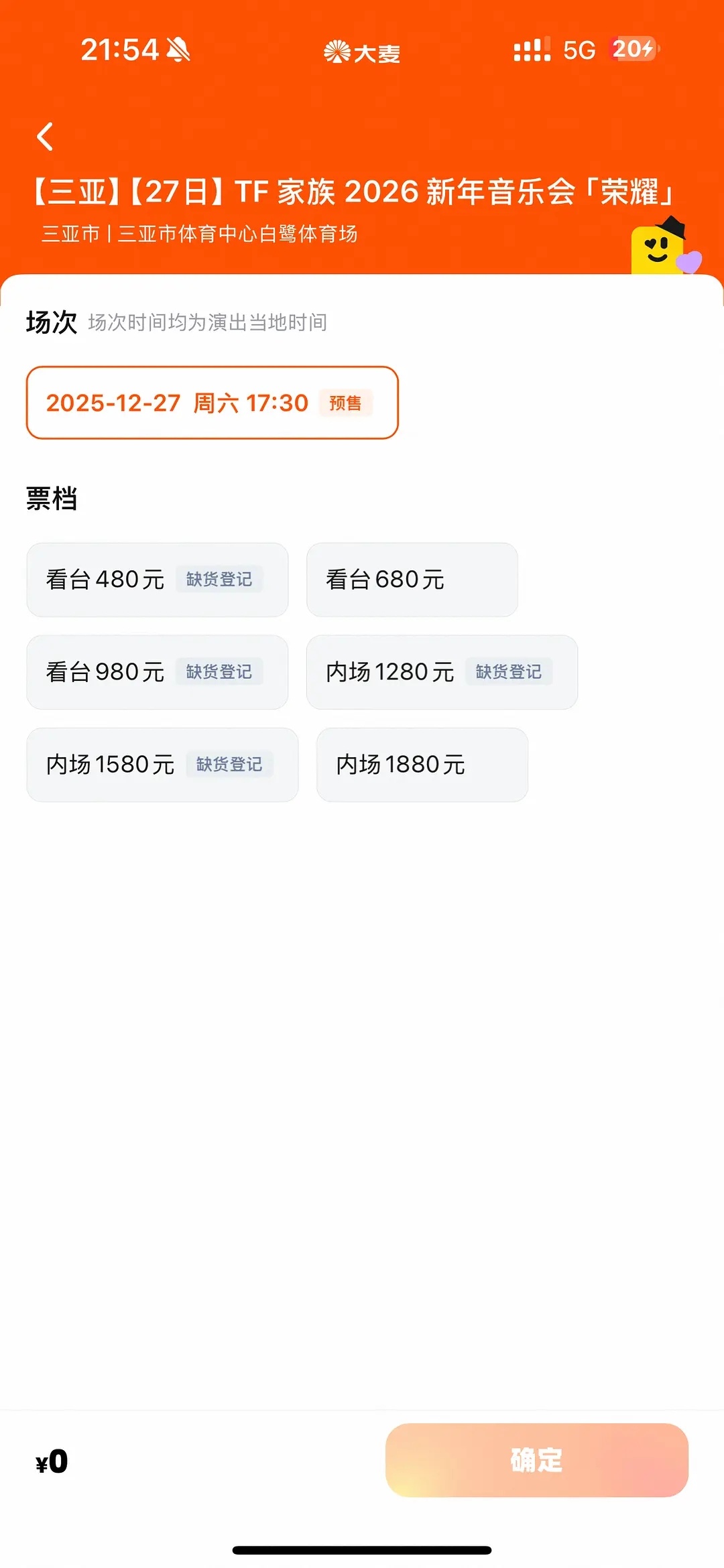
Task: Tap the back arrow to return
Action: (x=45, y=136)
